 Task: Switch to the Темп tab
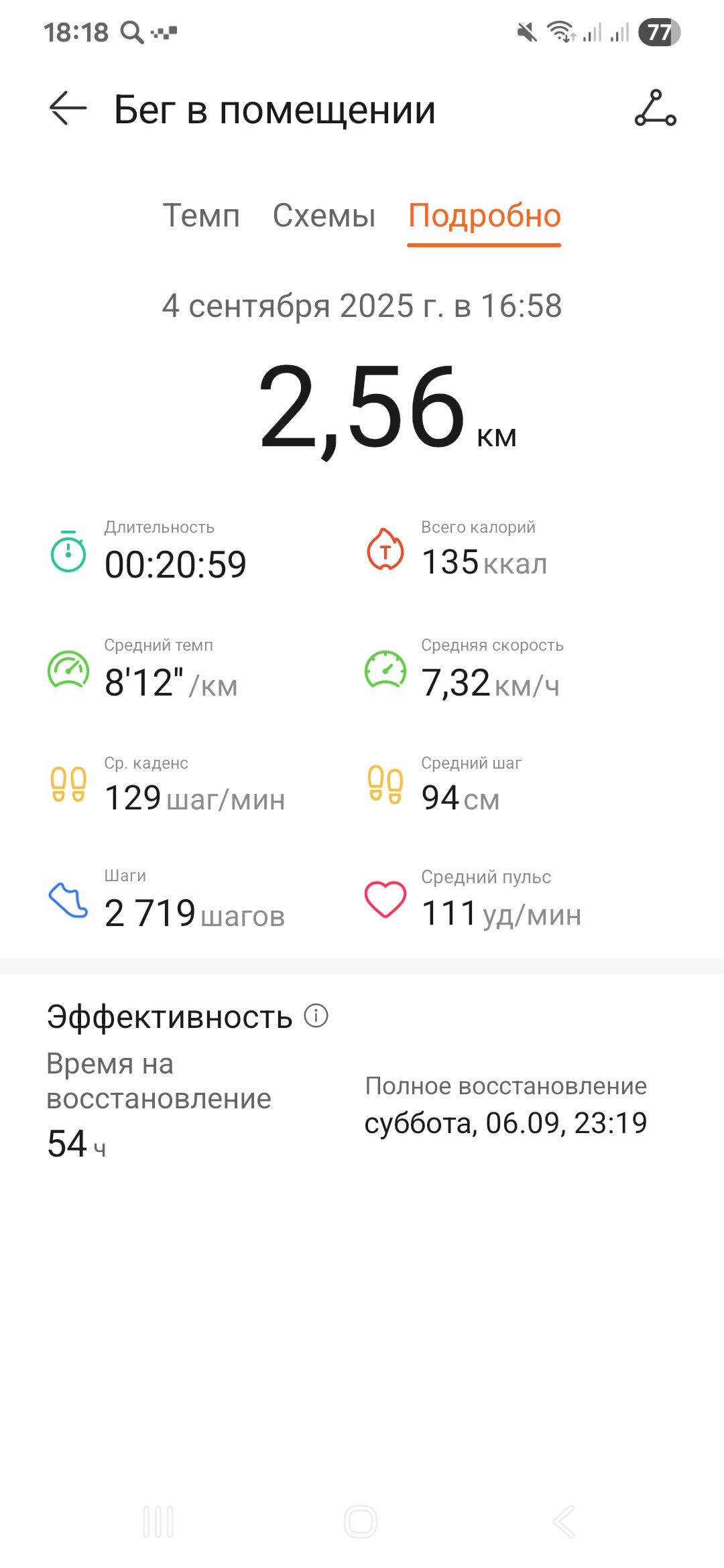tap(201, 216)
